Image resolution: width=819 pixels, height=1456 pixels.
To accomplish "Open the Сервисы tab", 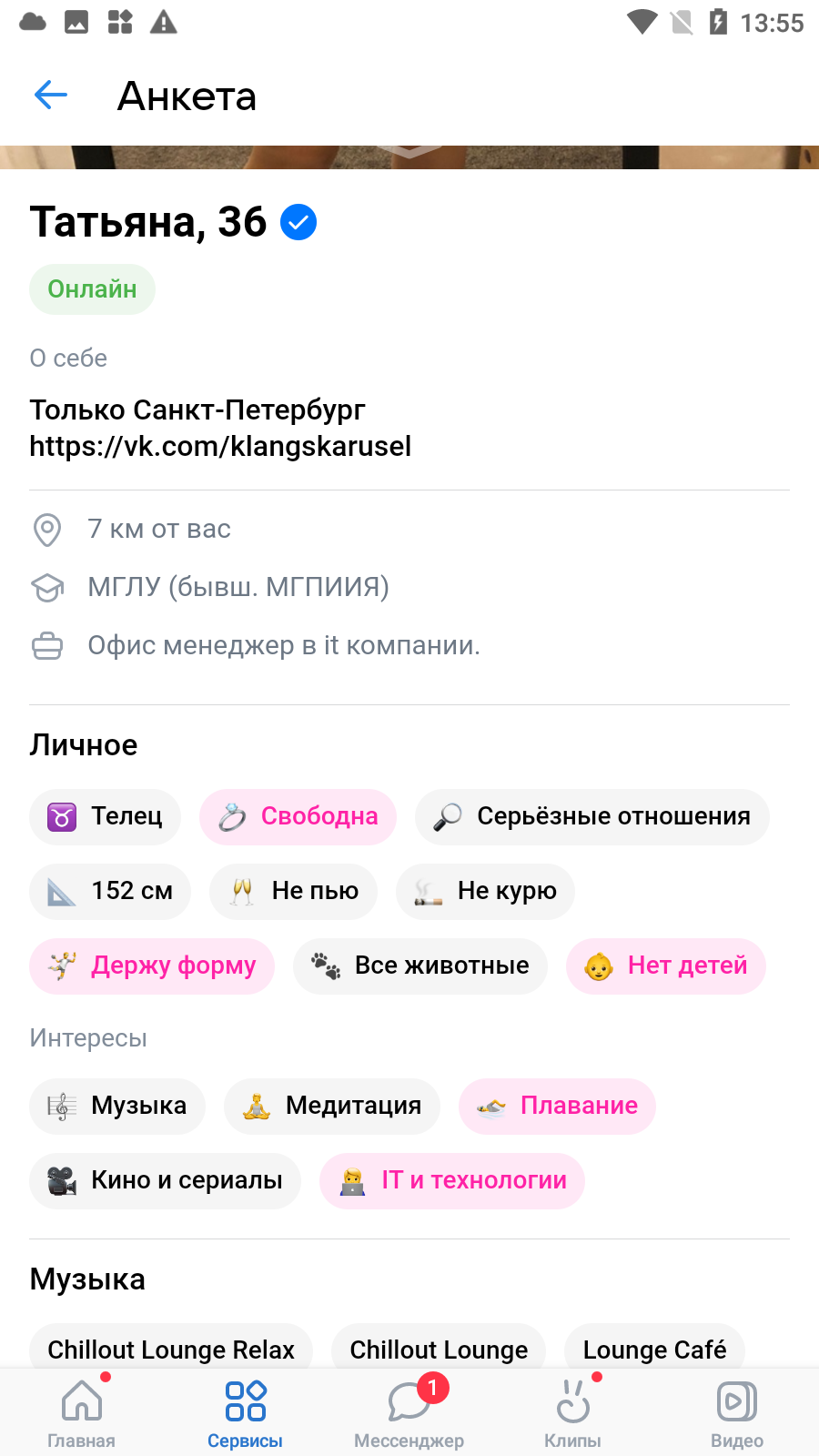I will (x=246, y=1412).
